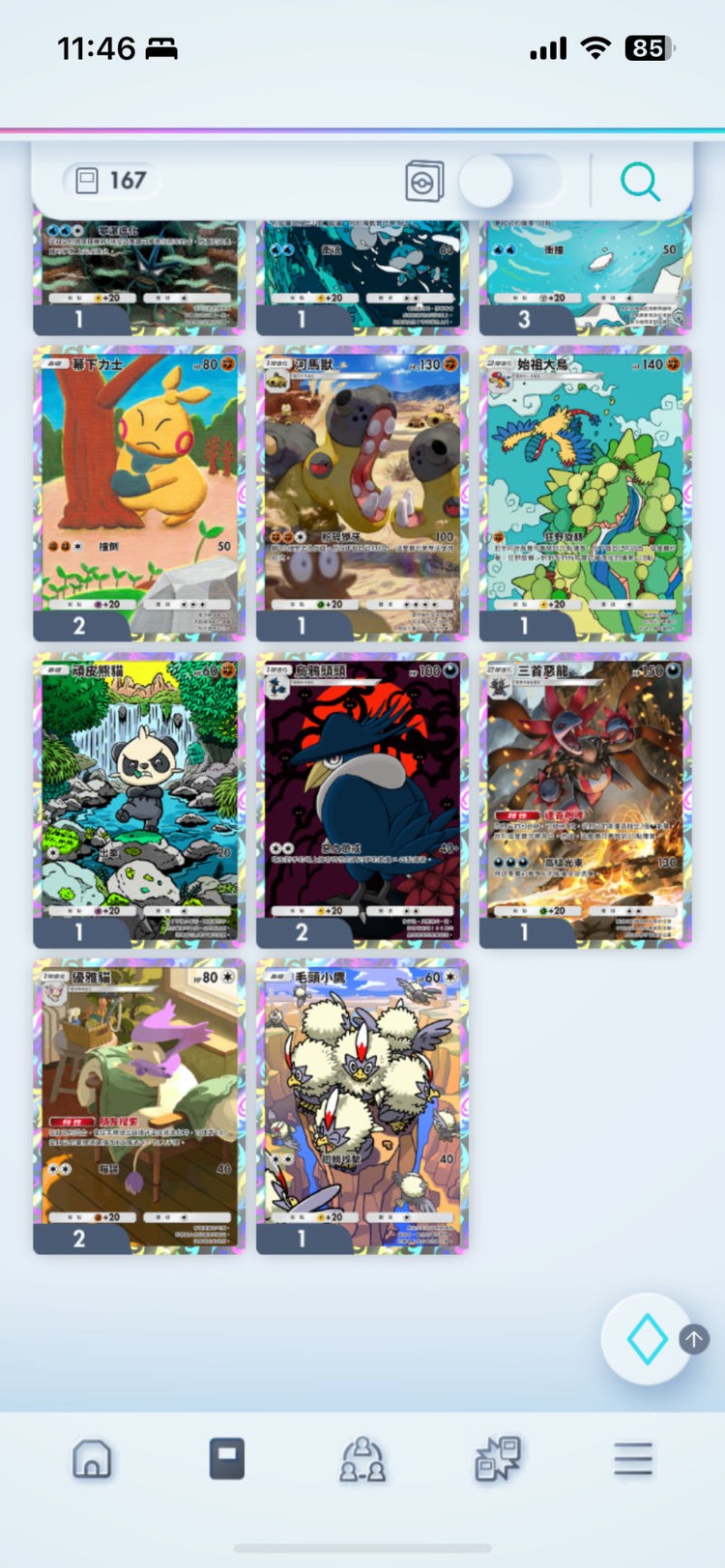Tap the 167 card count chip
The height and width of the screenshot is (1568, 725).
pos(111,181)
